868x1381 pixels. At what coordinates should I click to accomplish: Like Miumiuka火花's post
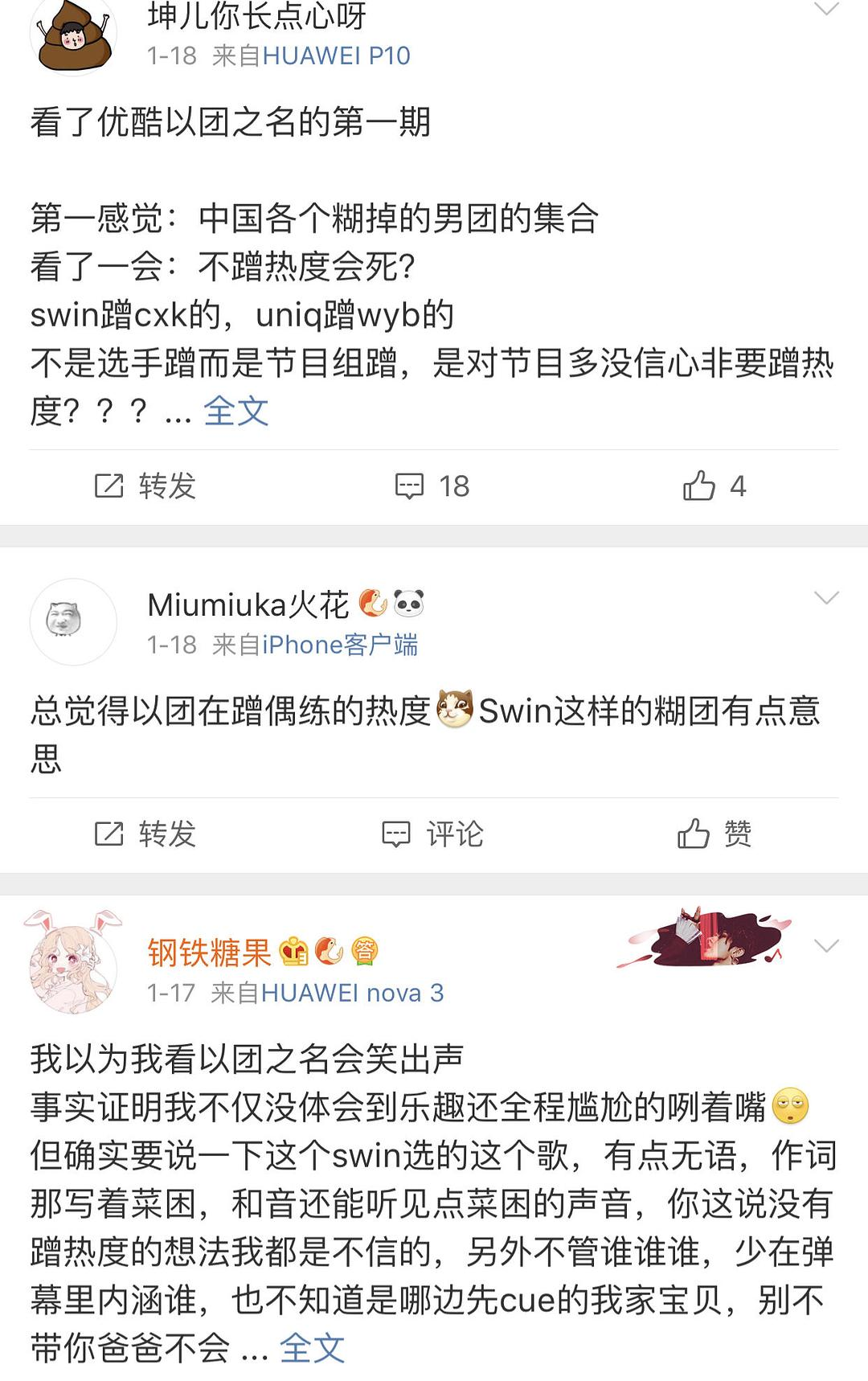point(714,834)
